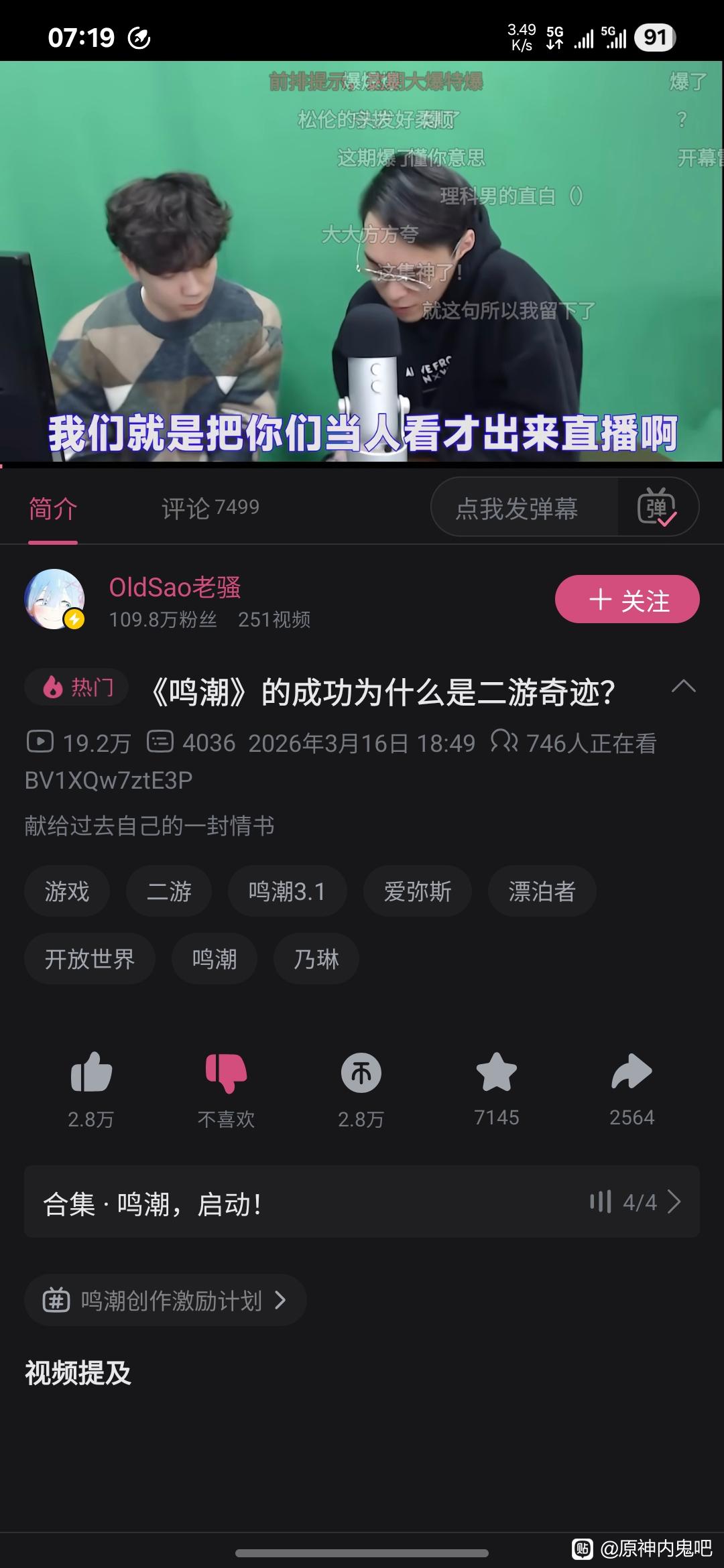724x1568 pixels.
Task: Open the 漂泊者 tag
Action: tap(542, 891)
